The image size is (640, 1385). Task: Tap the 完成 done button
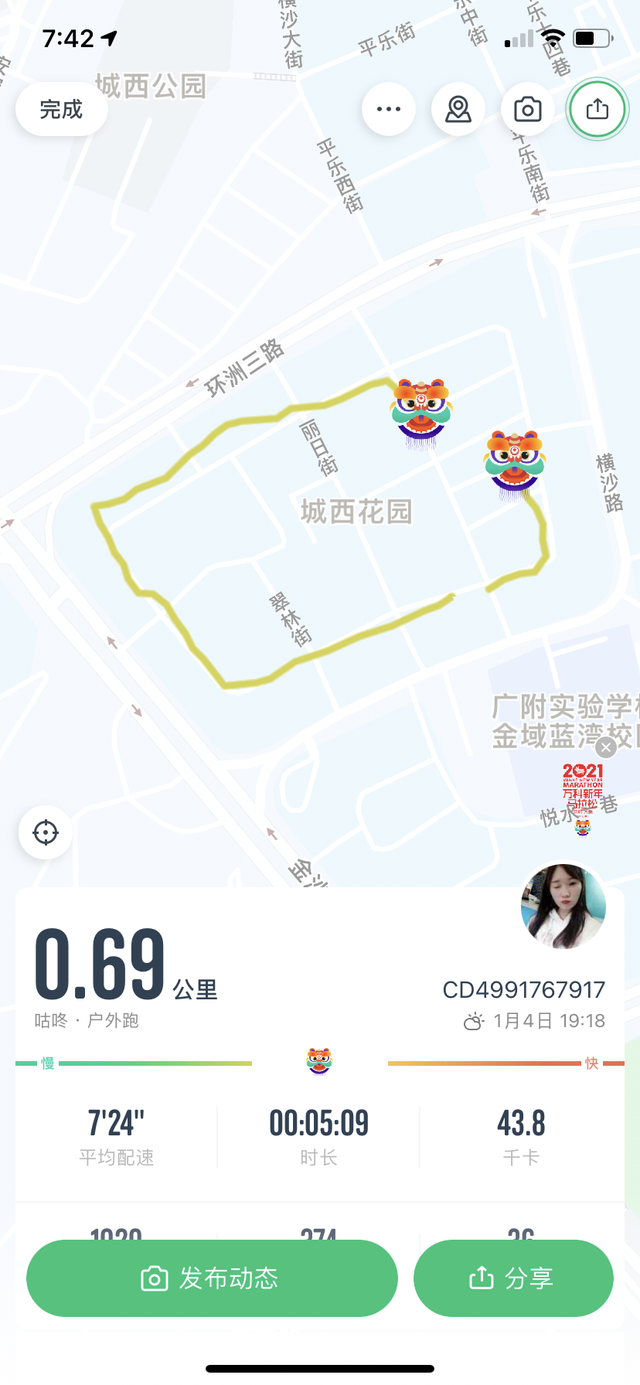[x=61, y=109]
